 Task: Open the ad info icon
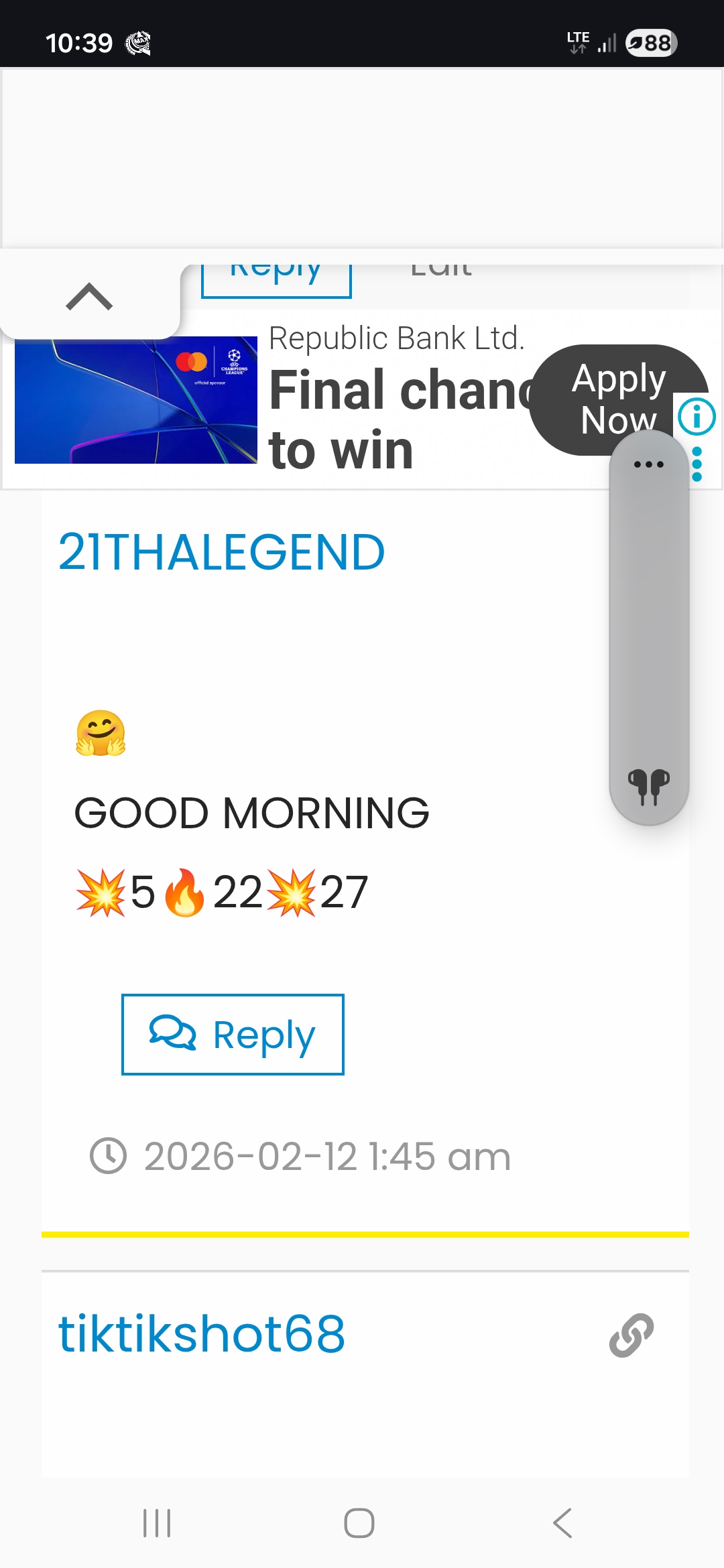697,417
